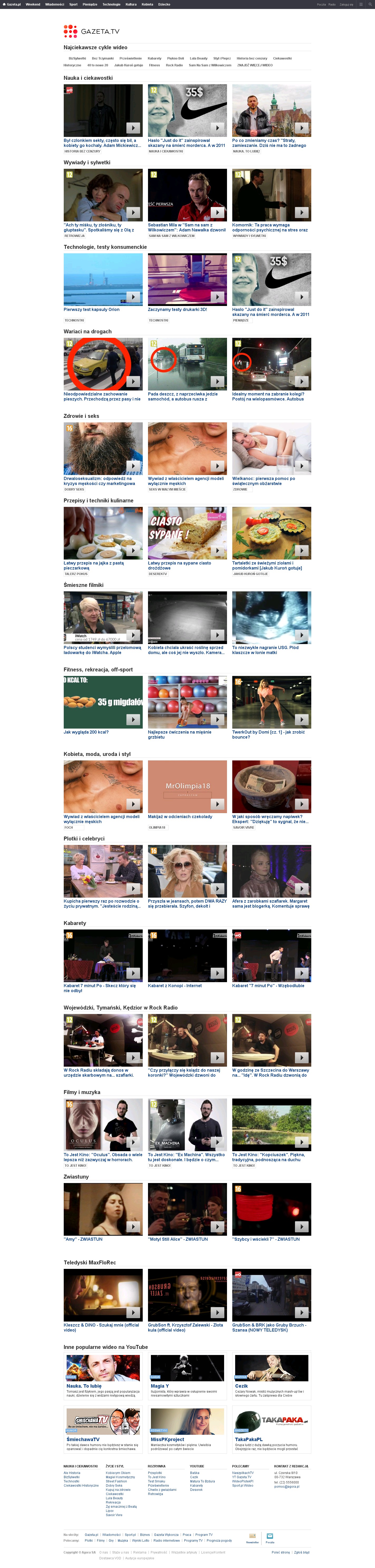Go to Technologie in the top menu
This screenshot has width=375, height=1568.
(x=111, y=4)
